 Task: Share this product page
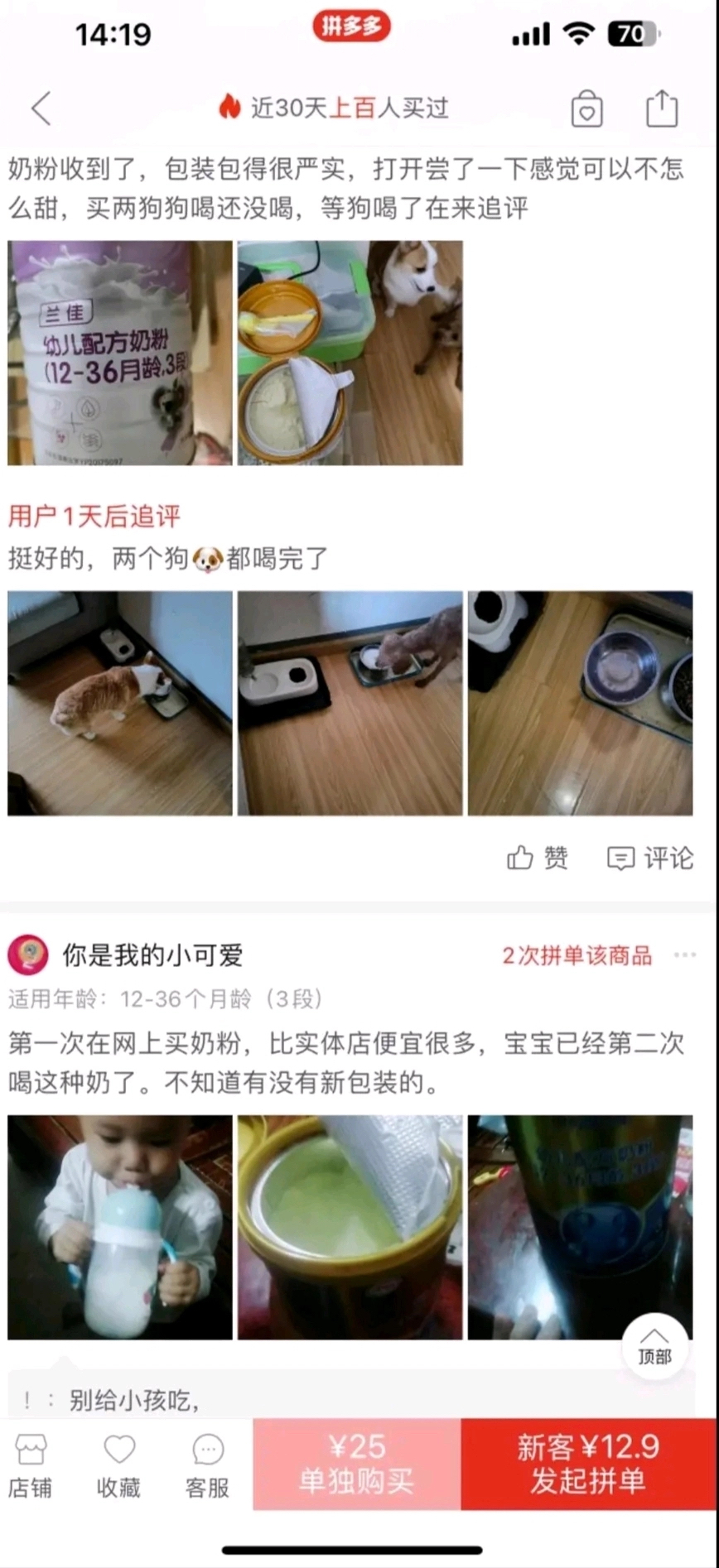click(x=661, y=108)
